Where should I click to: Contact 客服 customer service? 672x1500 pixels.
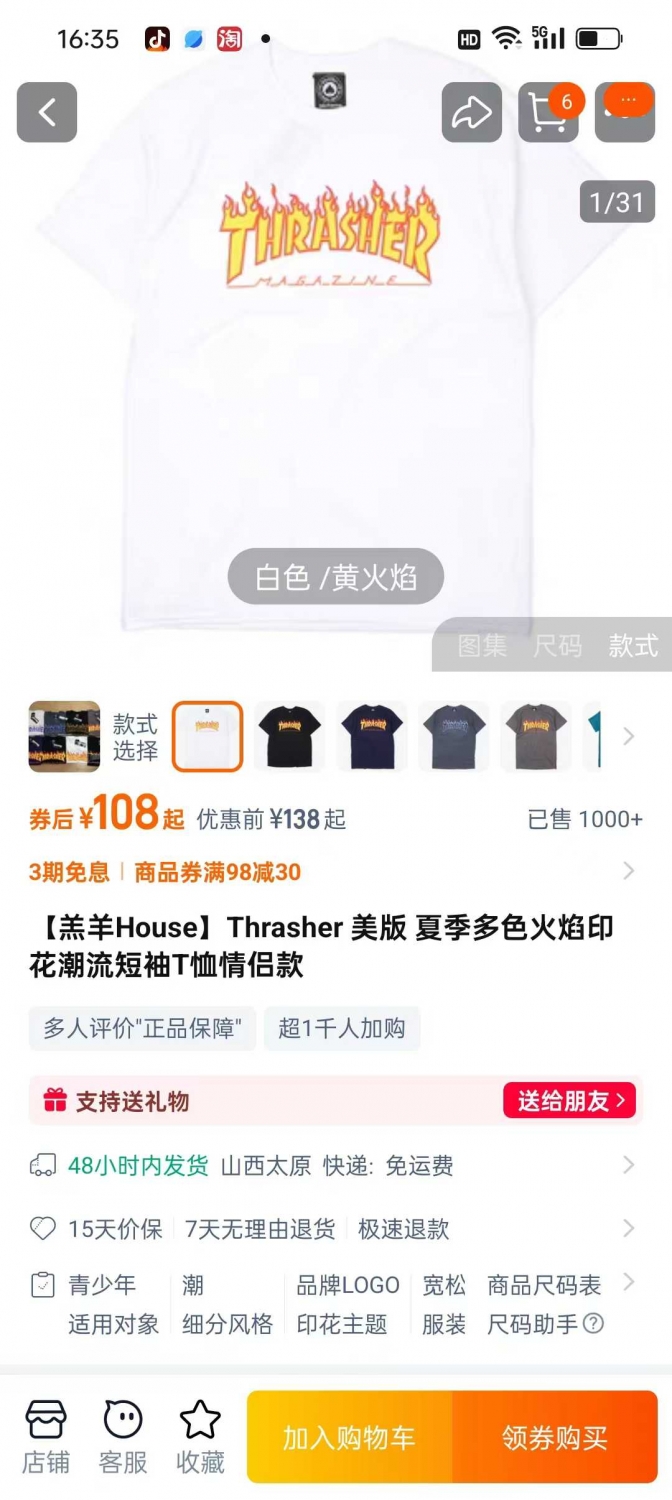[123, 1438]
